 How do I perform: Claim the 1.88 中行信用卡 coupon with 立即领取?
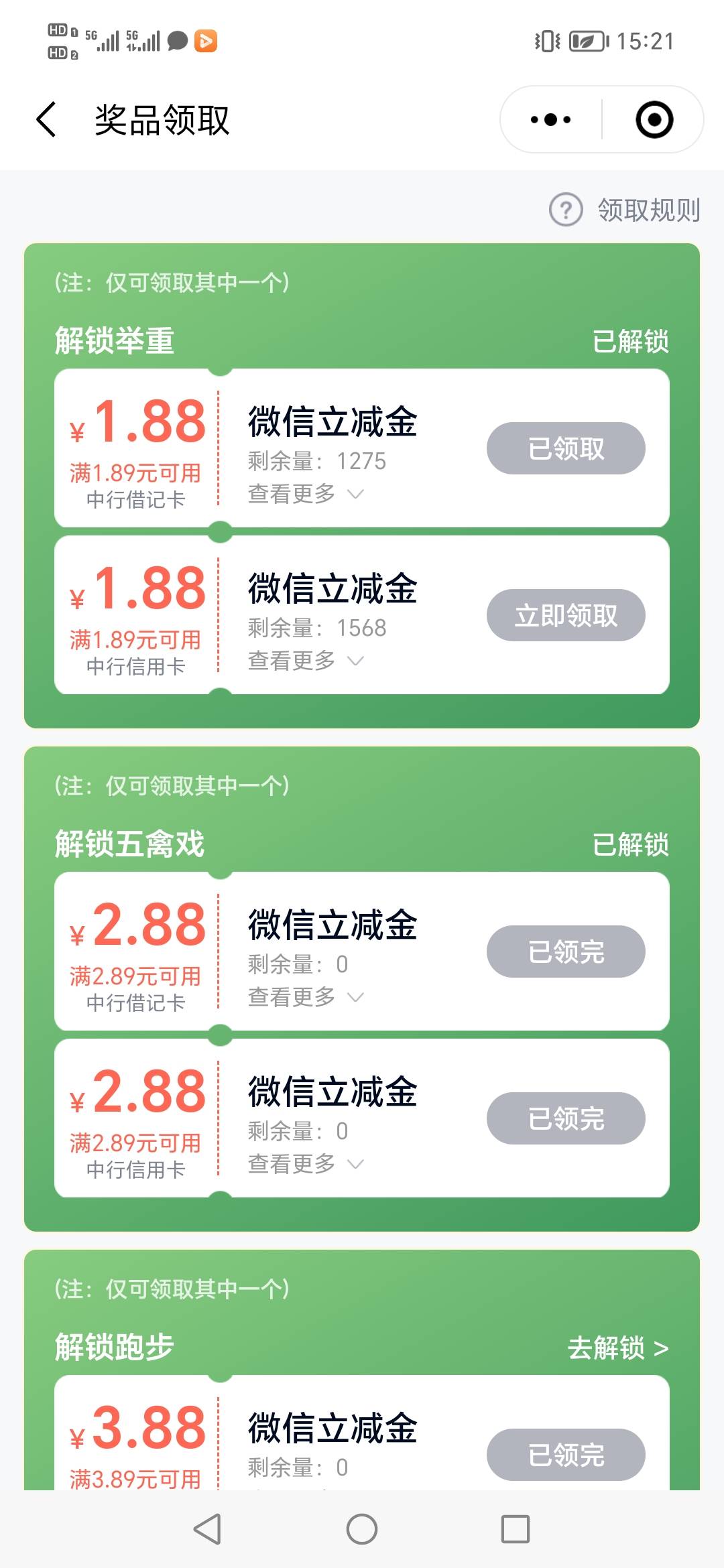click(x=566, y=615)
